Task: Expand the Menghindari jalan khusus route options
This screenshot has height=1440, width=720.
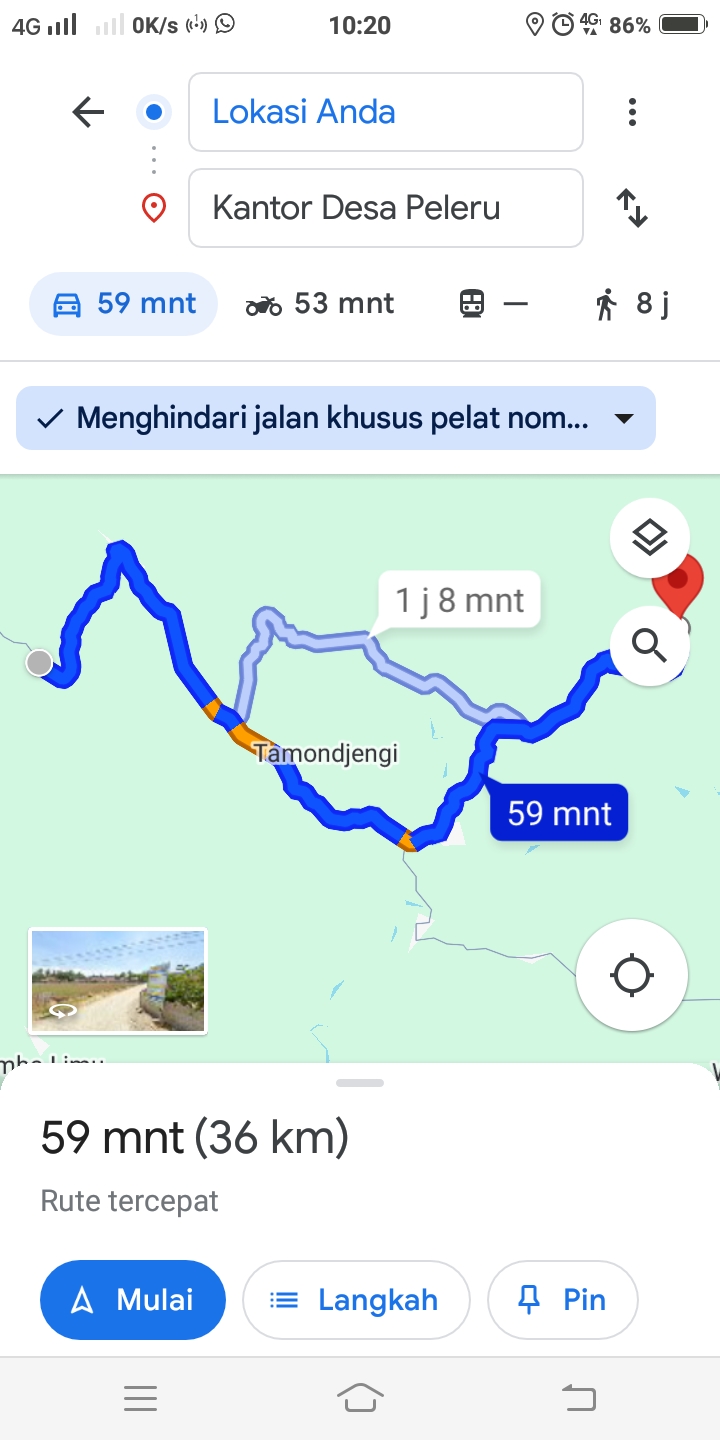Action: coord(336,418)
